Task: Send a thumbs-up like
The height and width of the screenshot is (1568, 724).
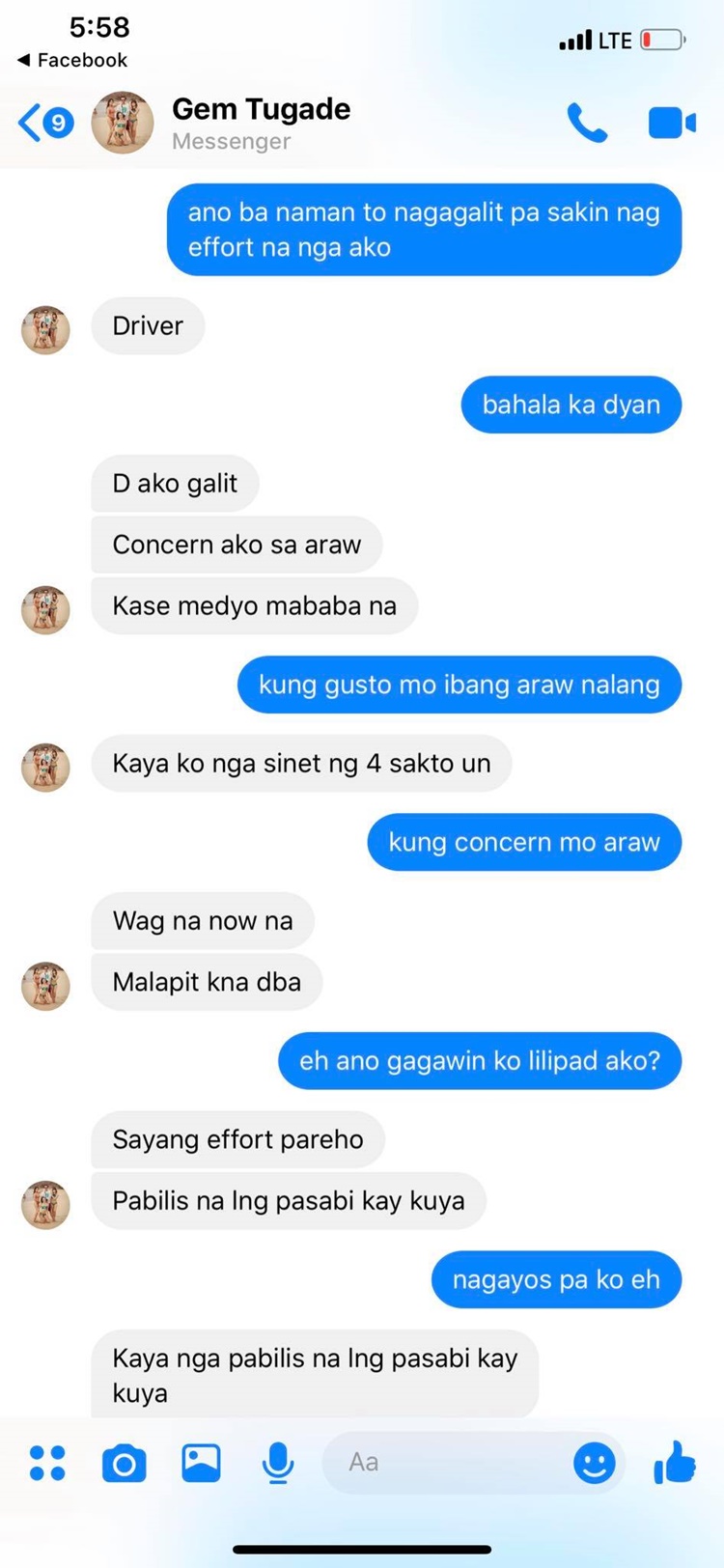Action: click(675, 1462)
